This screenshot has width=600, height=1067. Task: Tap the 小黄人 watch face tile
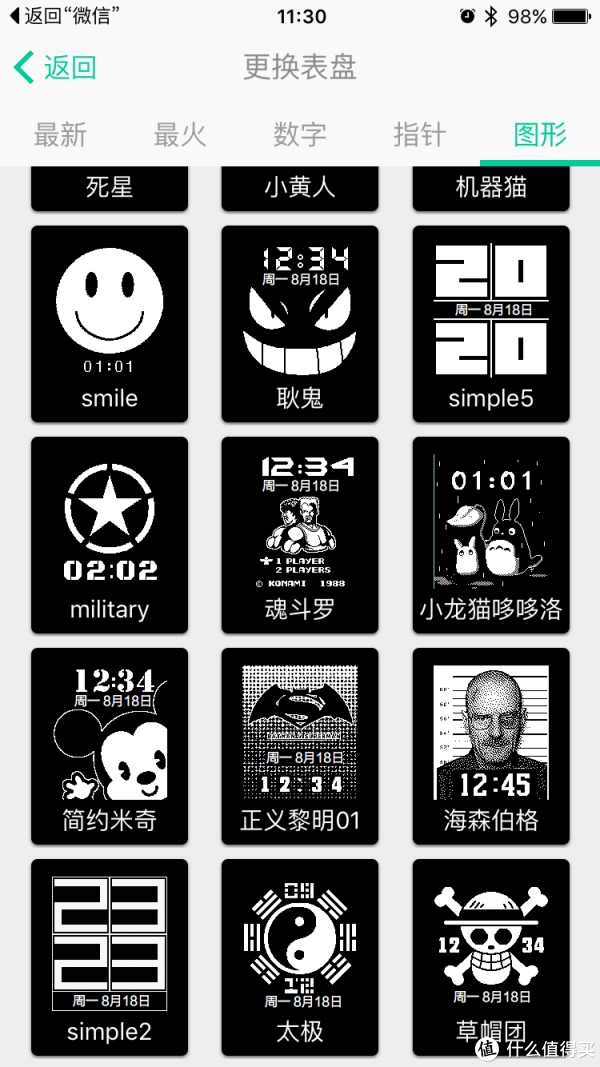(300, 188)
